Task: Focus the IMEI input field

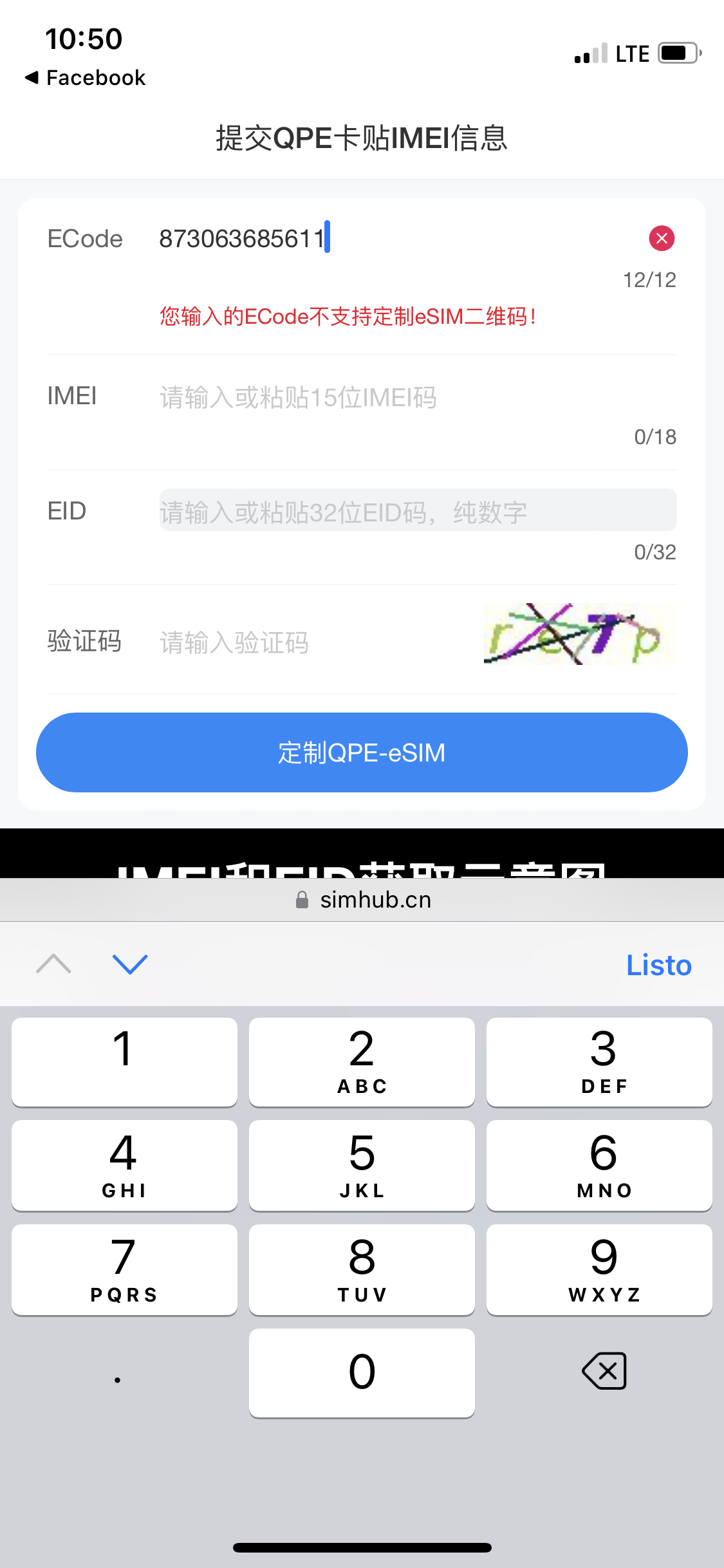Action: pos(418,397)
